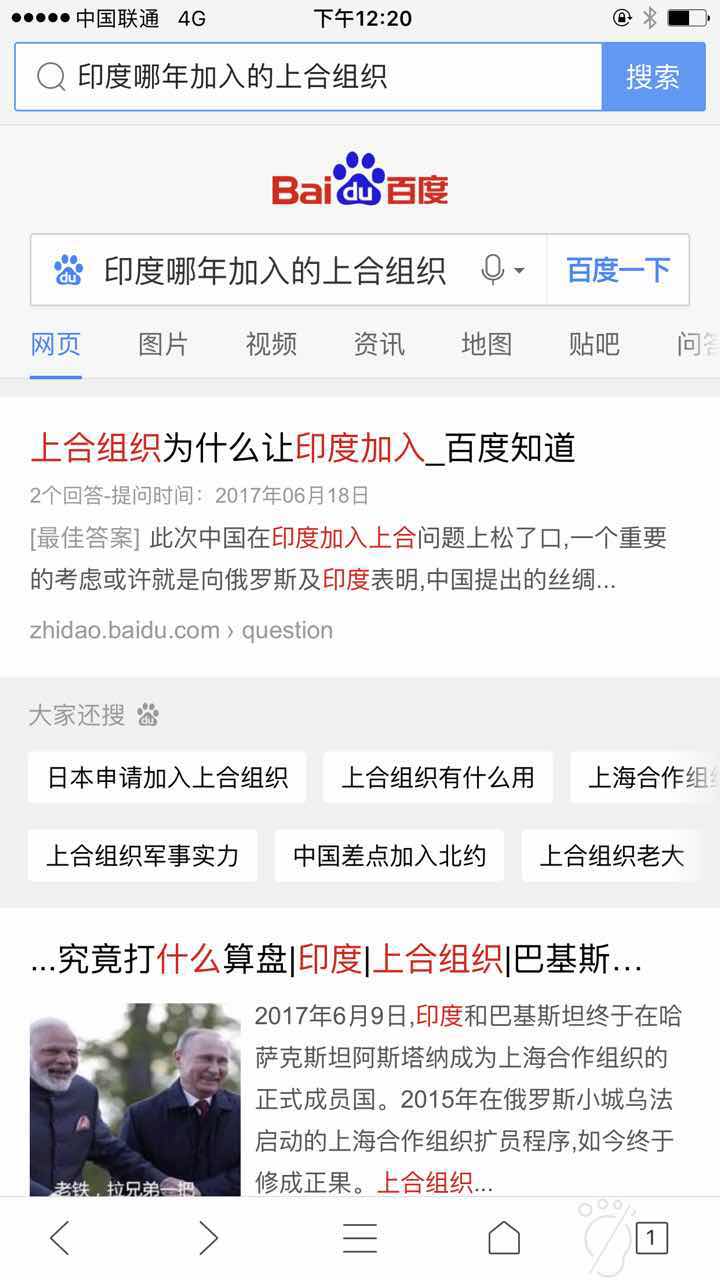
Task: Select suggestion 日本申请加入上合组织
Action: pos(167,777)
